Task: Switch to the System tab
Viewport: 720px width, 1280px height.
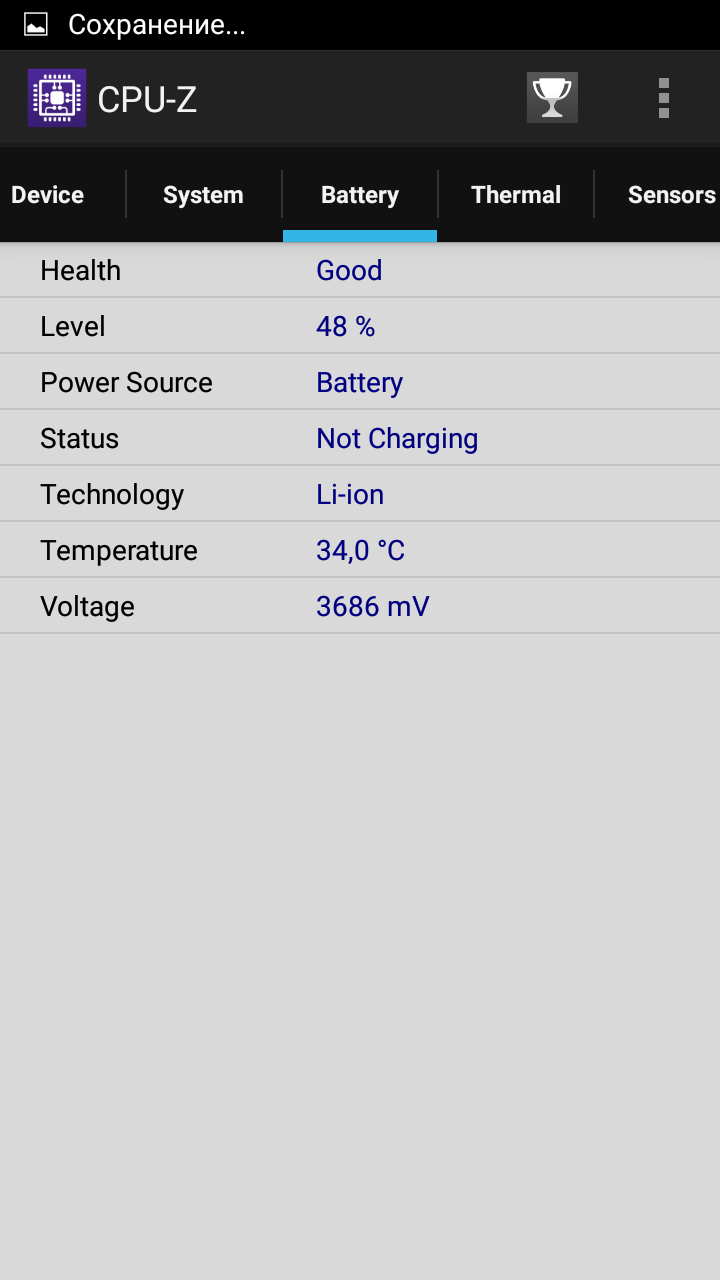Action: (x=203, y=195)
